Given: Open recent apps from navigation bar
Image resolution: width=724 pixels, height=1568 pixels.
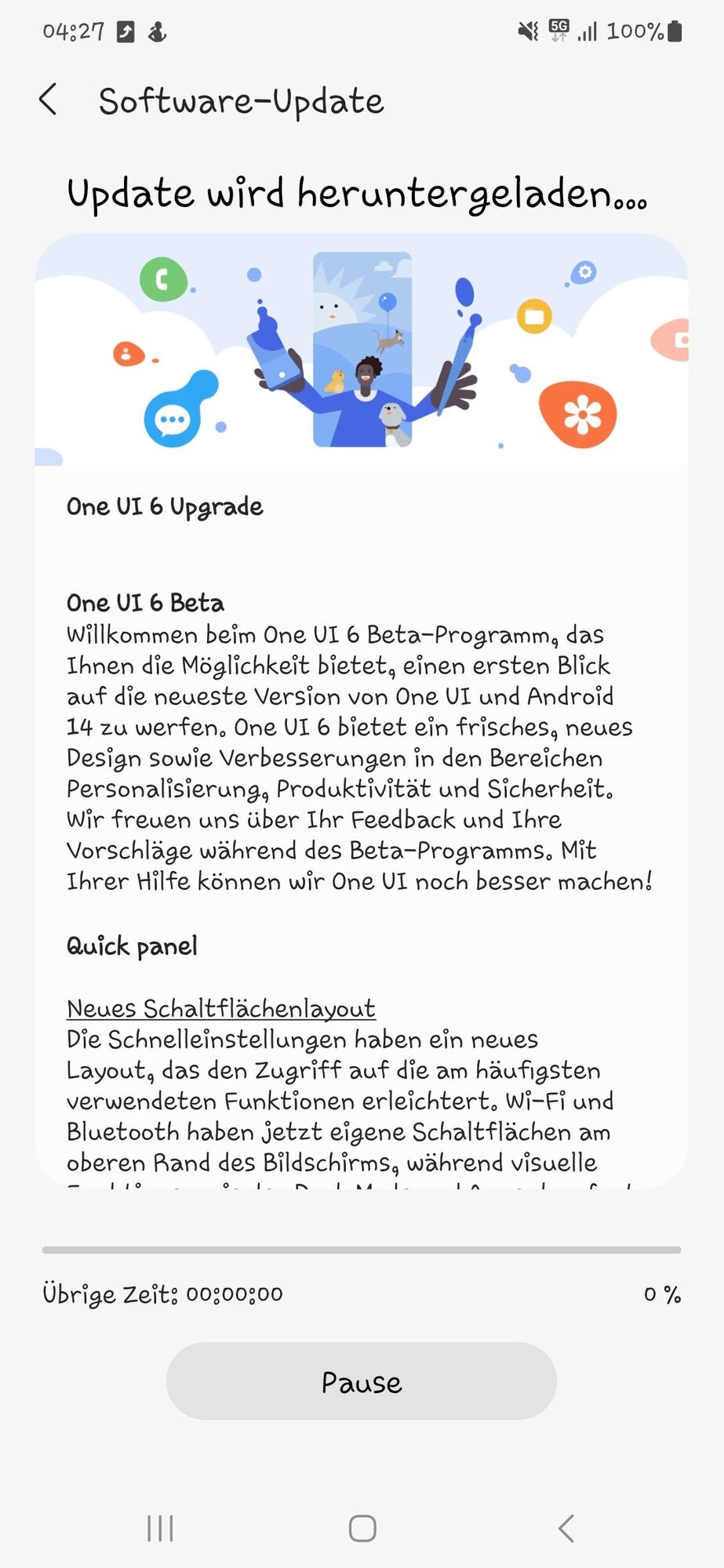Looking at the screenshot, I should coord(160,1528).
